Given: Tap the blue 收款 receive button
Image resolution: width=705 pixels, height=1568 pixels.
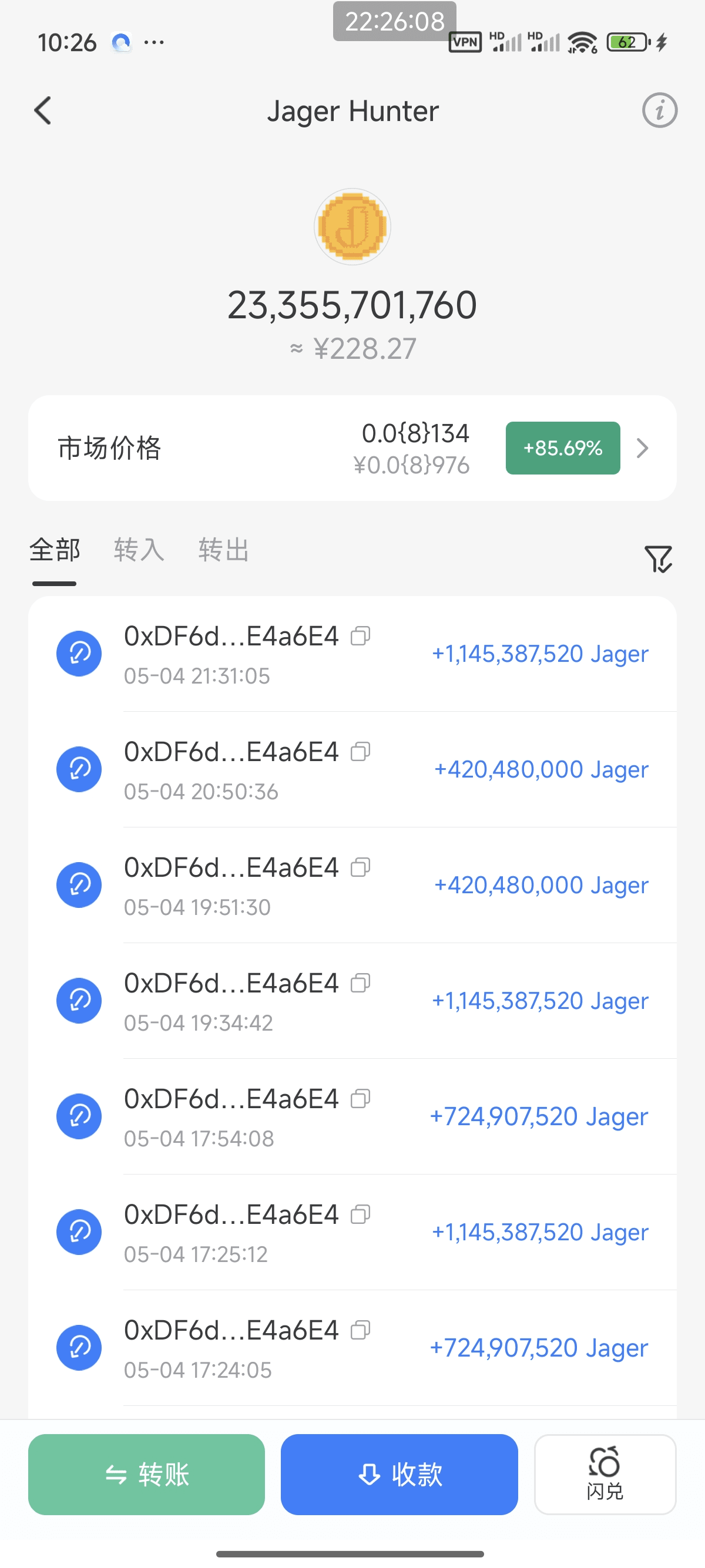Looking at the screenshot, I should tap(399, 1474).
